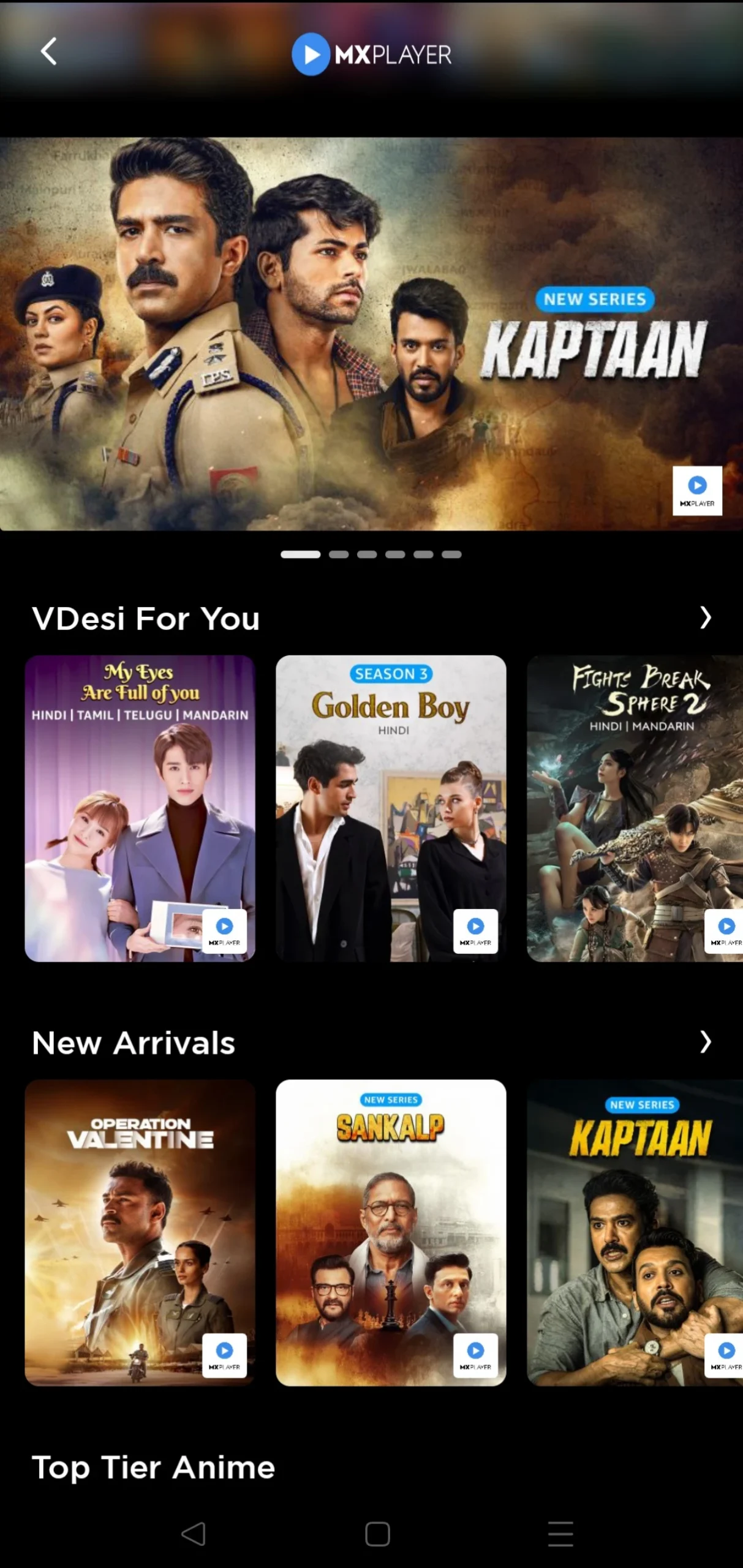Tap the system home button
Screen dimensions: 743x1568
tap(377, 1534)
